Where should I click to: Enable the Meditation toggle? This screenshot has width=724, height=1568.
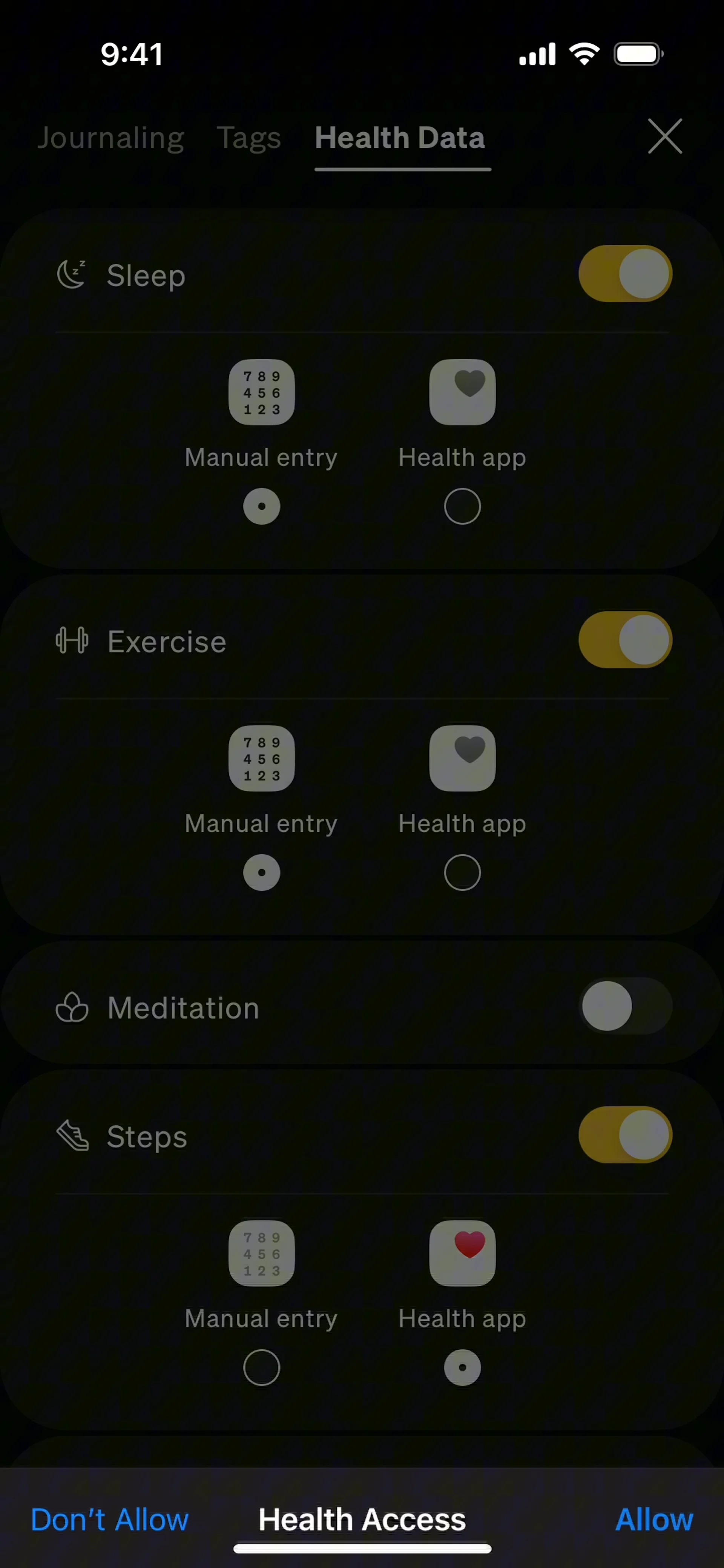pos(625,1005)
